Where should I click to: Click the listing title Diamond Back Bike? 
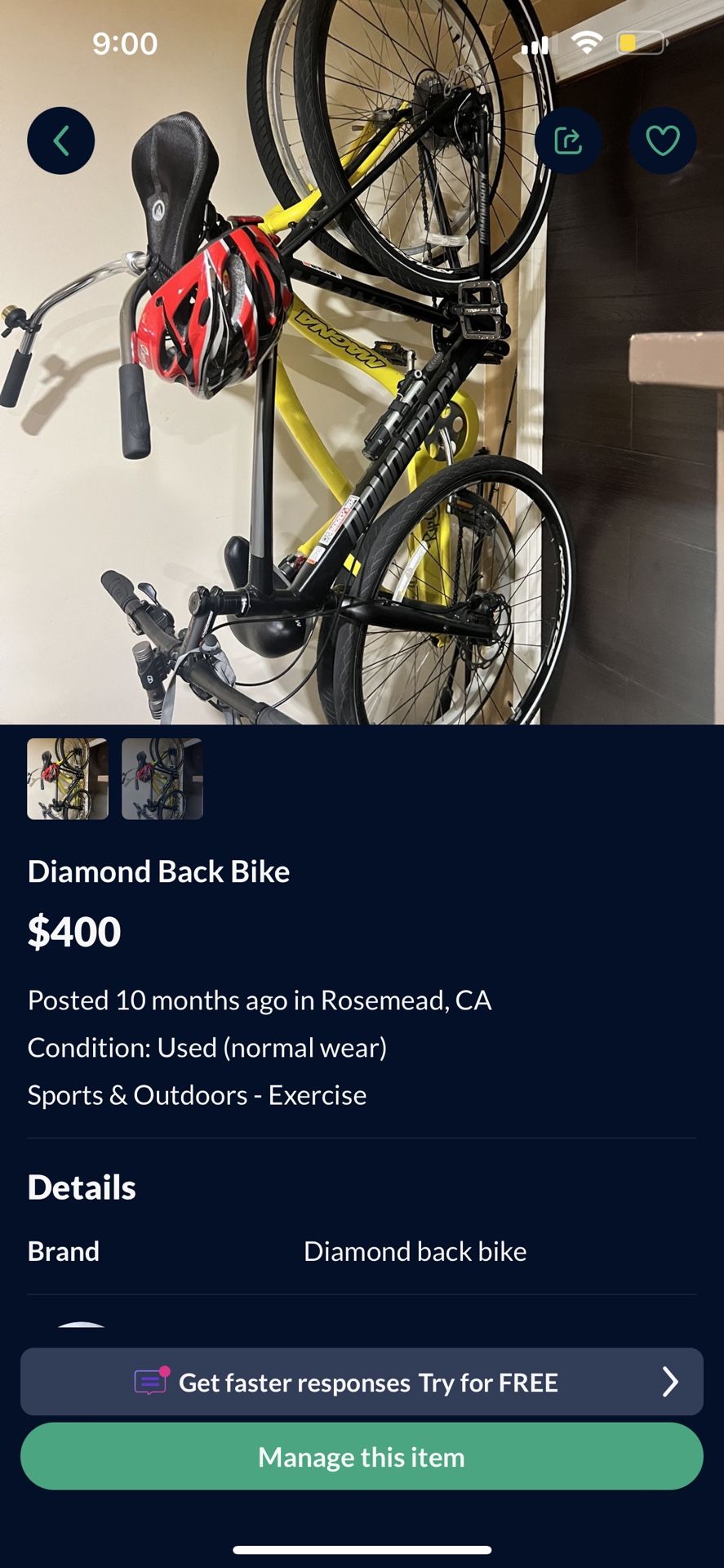158,871
